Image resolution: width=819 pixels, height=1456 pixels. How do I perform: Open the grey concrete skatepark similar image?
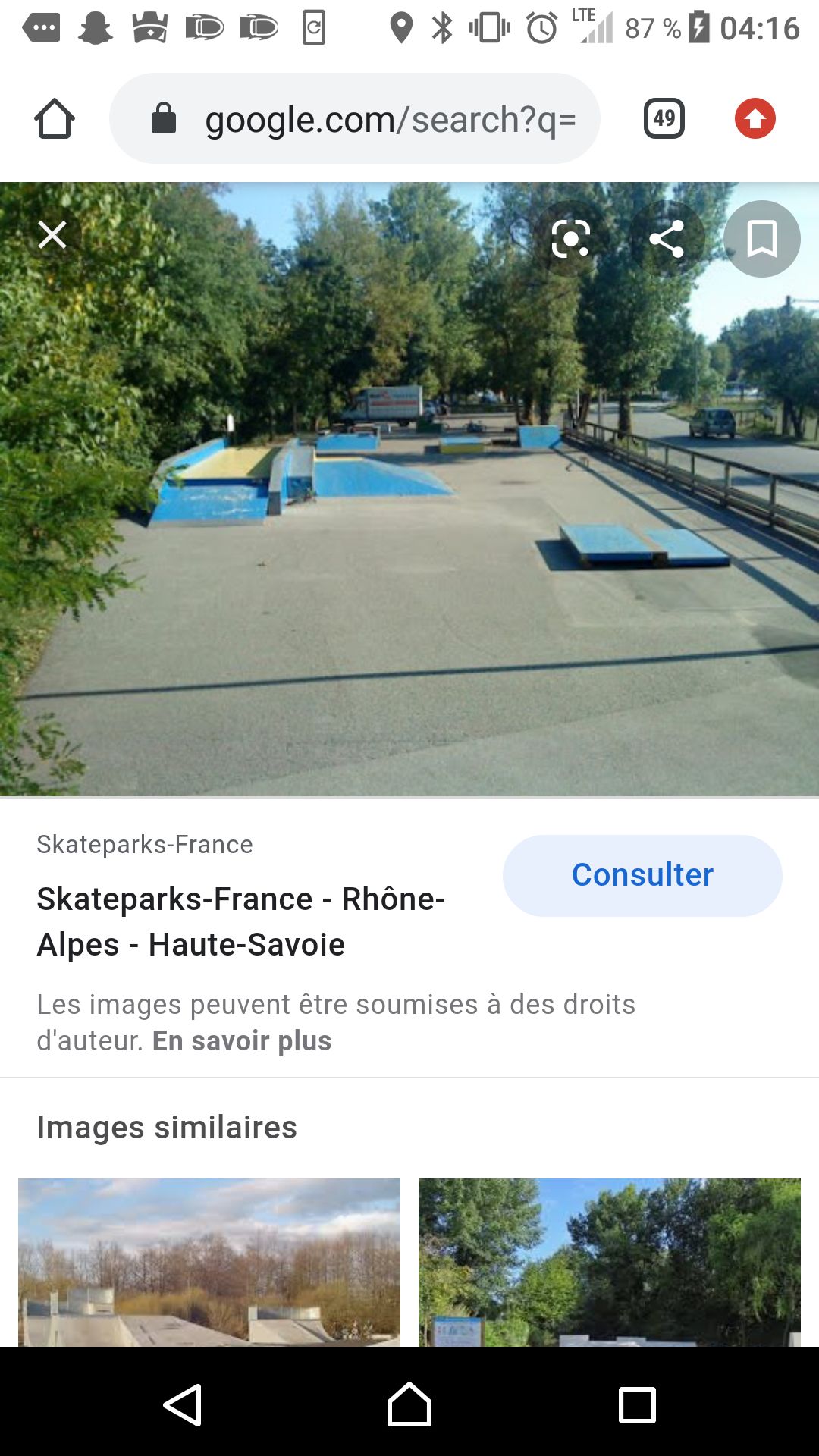point(209,1262)
